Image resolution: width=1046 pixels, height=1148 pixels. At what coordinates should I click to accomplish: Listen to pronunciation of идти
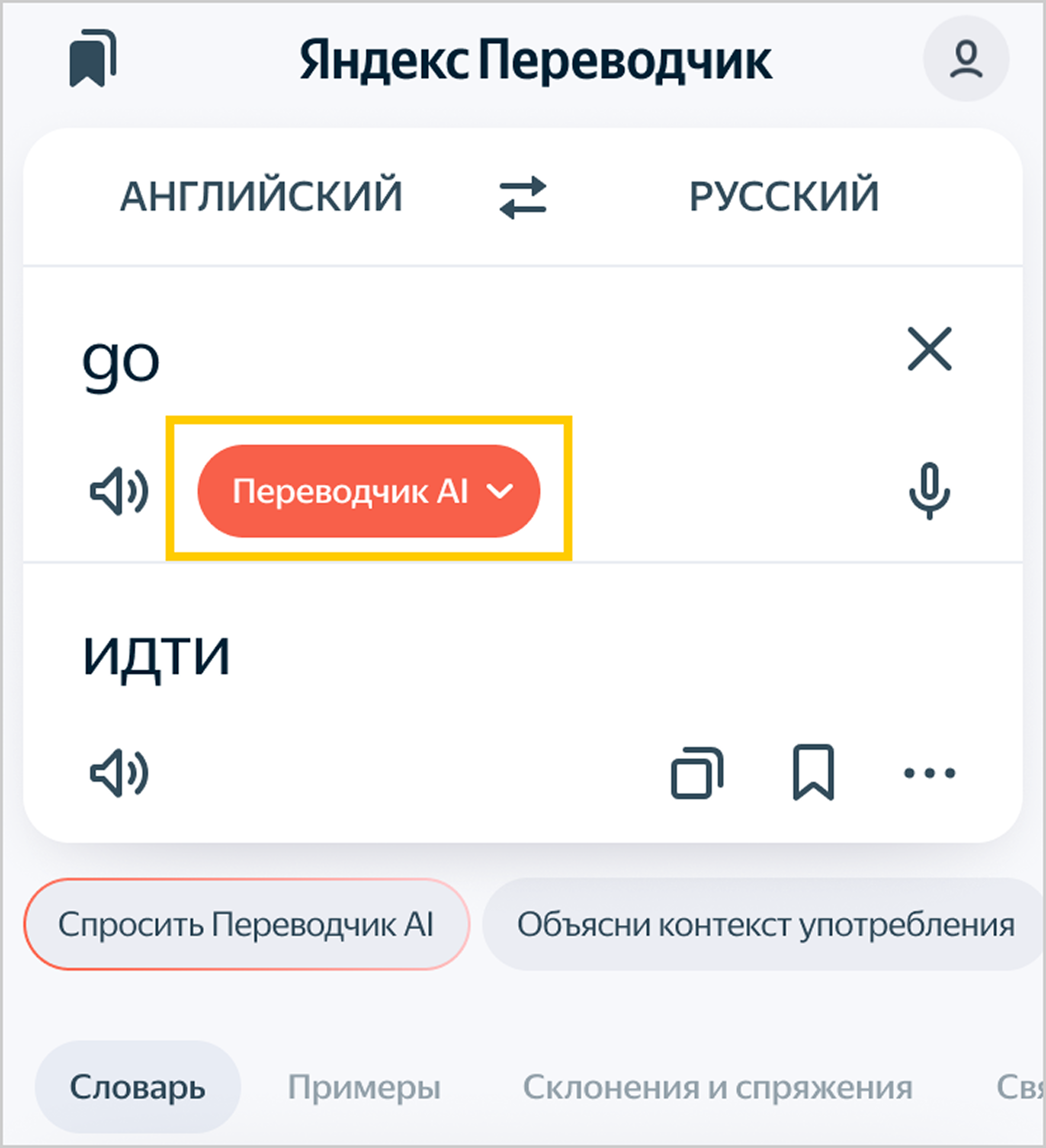tap(119, 773)
